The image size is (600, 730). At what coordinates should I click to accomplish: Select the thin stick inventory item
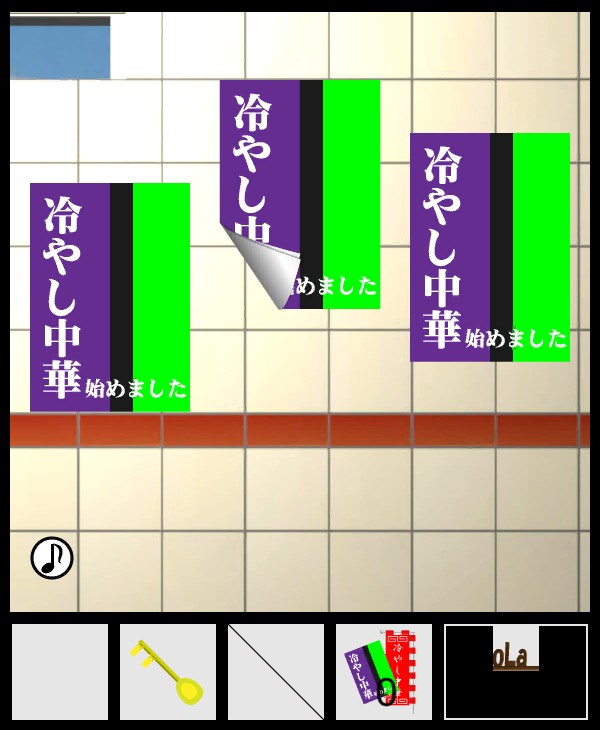(x=276, y=671)
